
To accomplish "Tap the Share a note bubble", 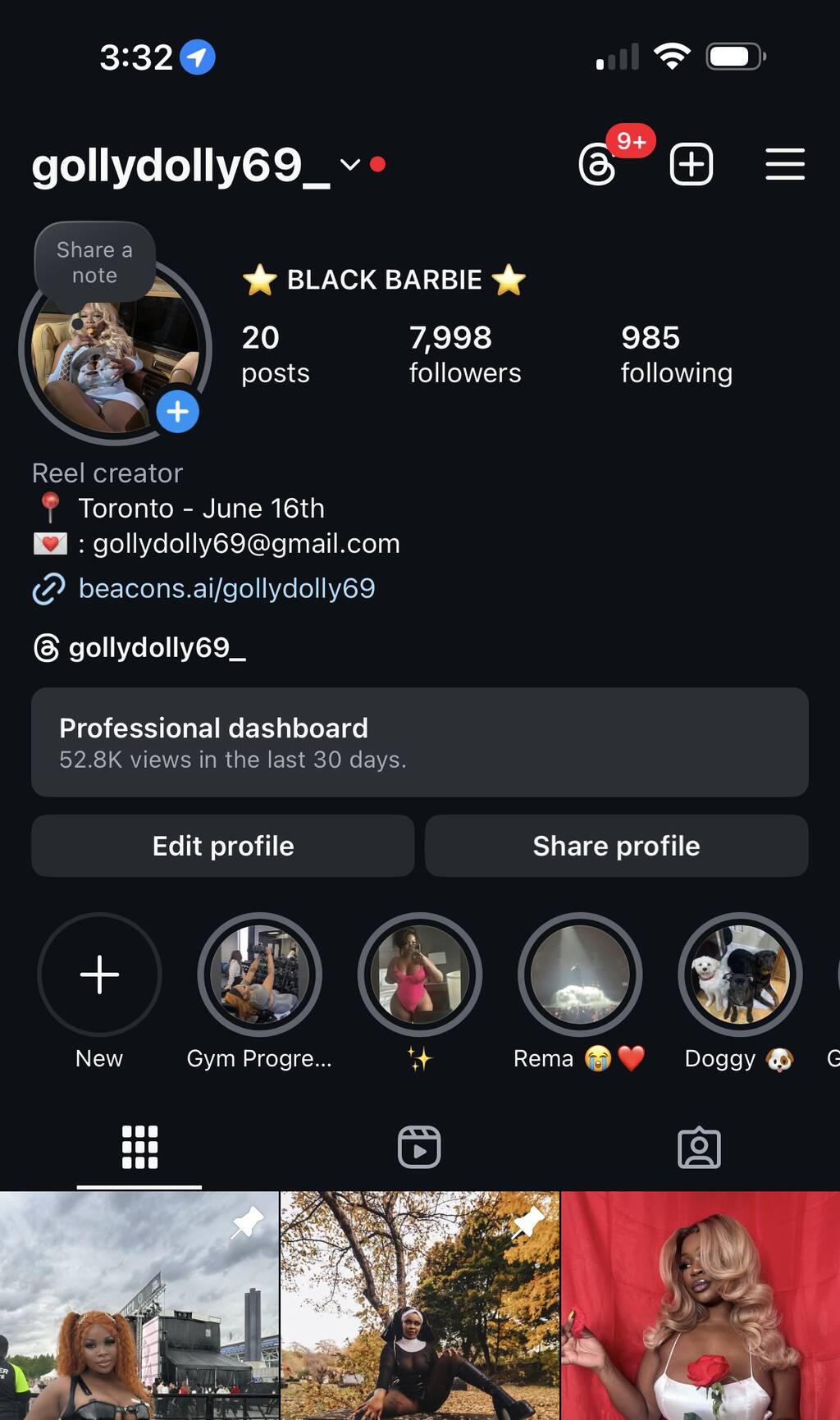I will [x=94, y=263].
